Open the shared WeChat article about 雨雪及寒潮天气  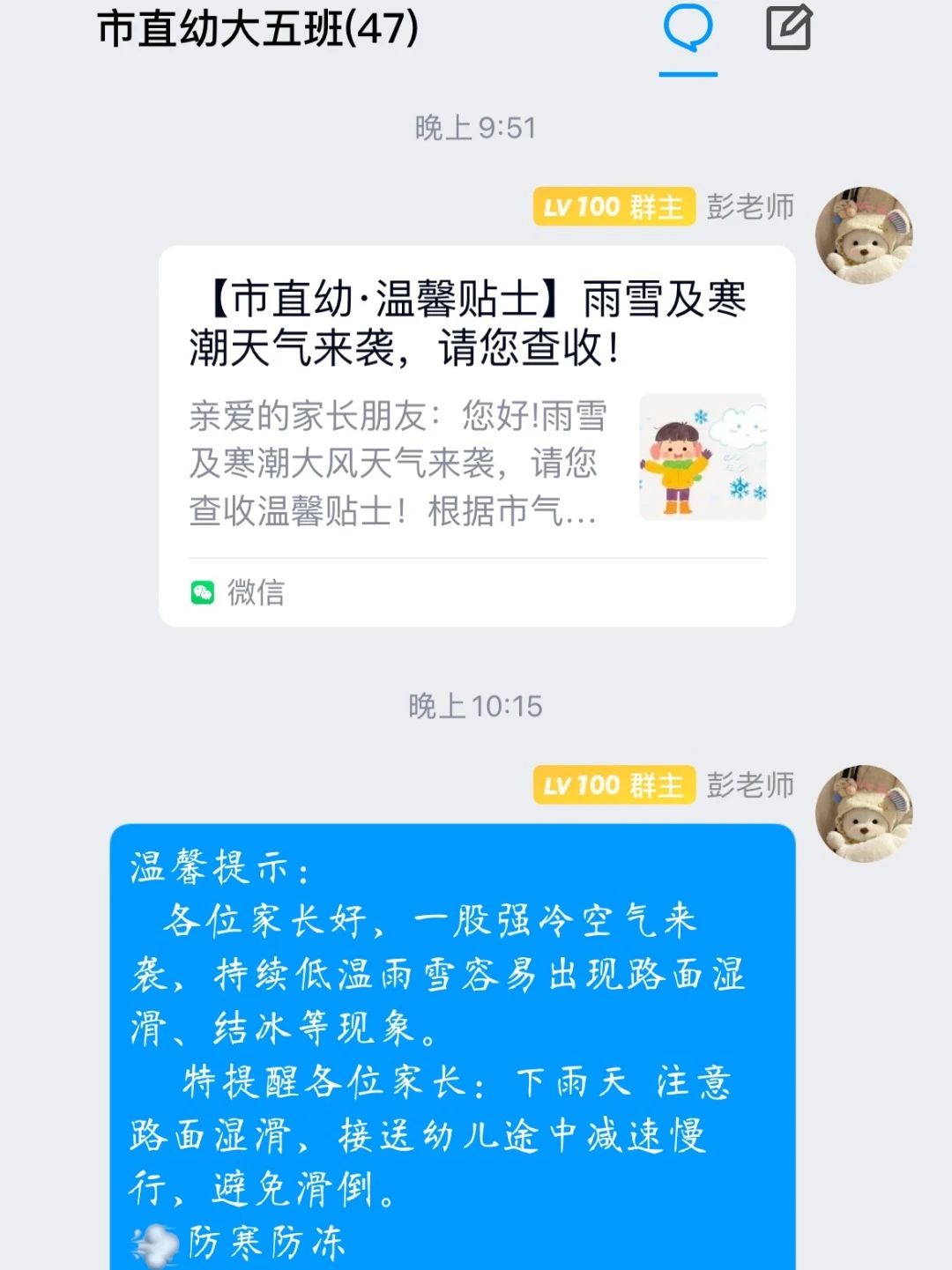coord(476,436)
